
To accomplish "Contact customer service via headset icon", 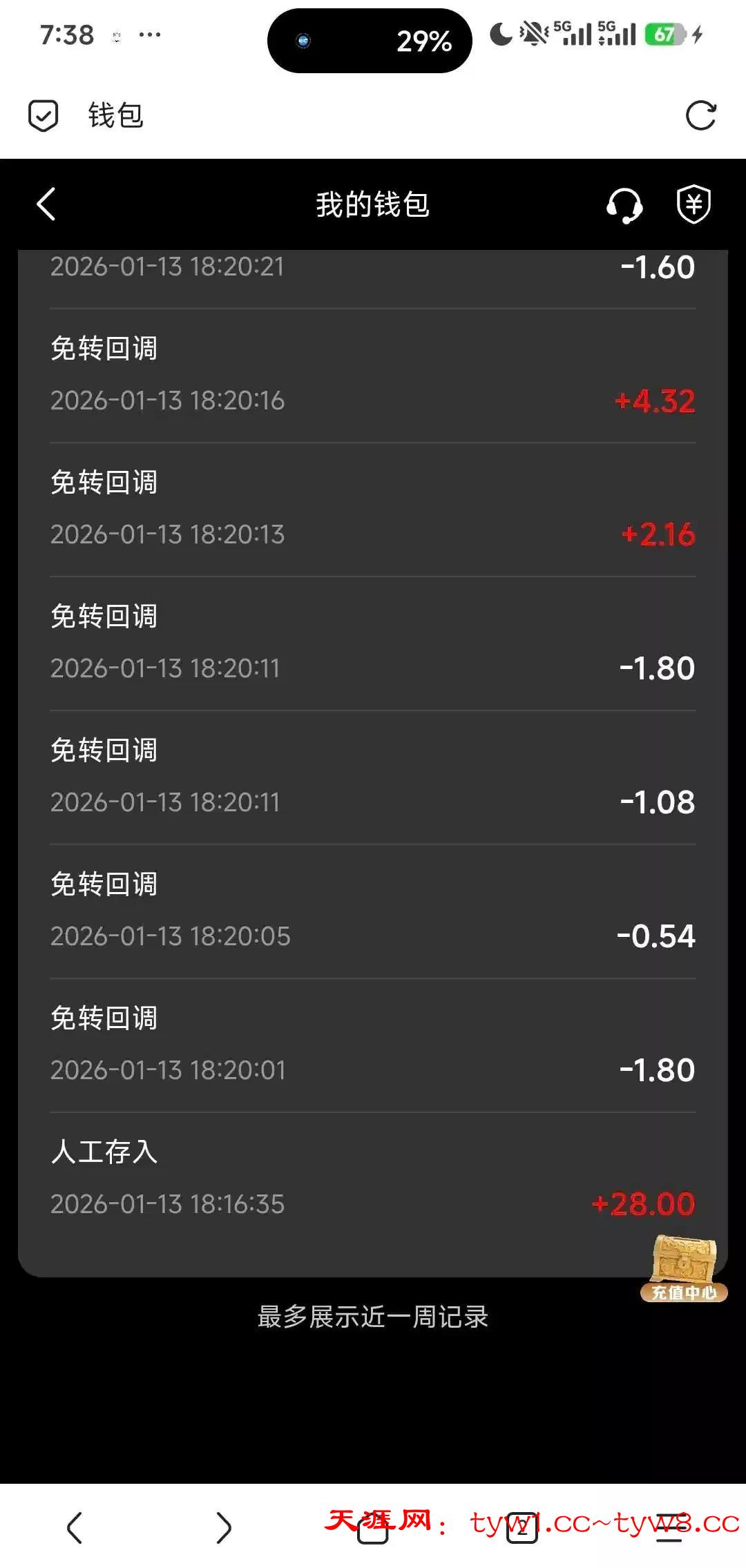I will 624,206.
